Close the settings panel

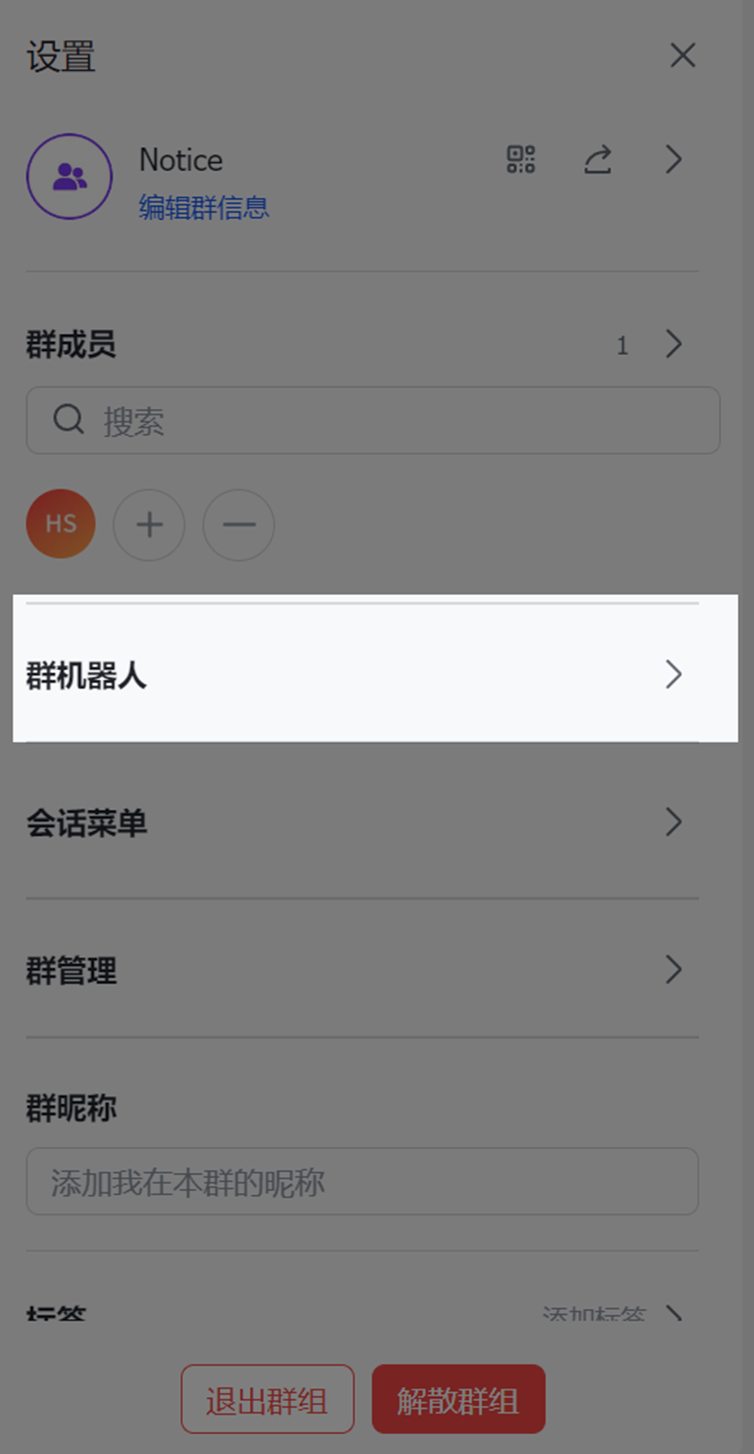pos(682,55)
